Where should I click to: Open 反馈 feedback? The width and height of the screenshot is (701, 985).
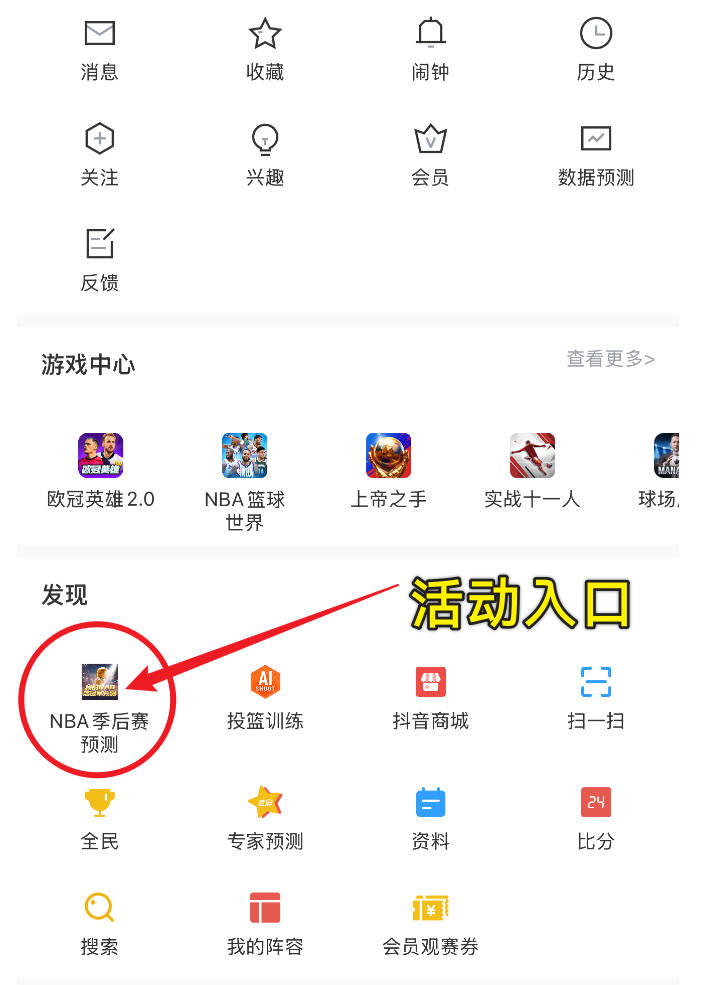(99, 260)
